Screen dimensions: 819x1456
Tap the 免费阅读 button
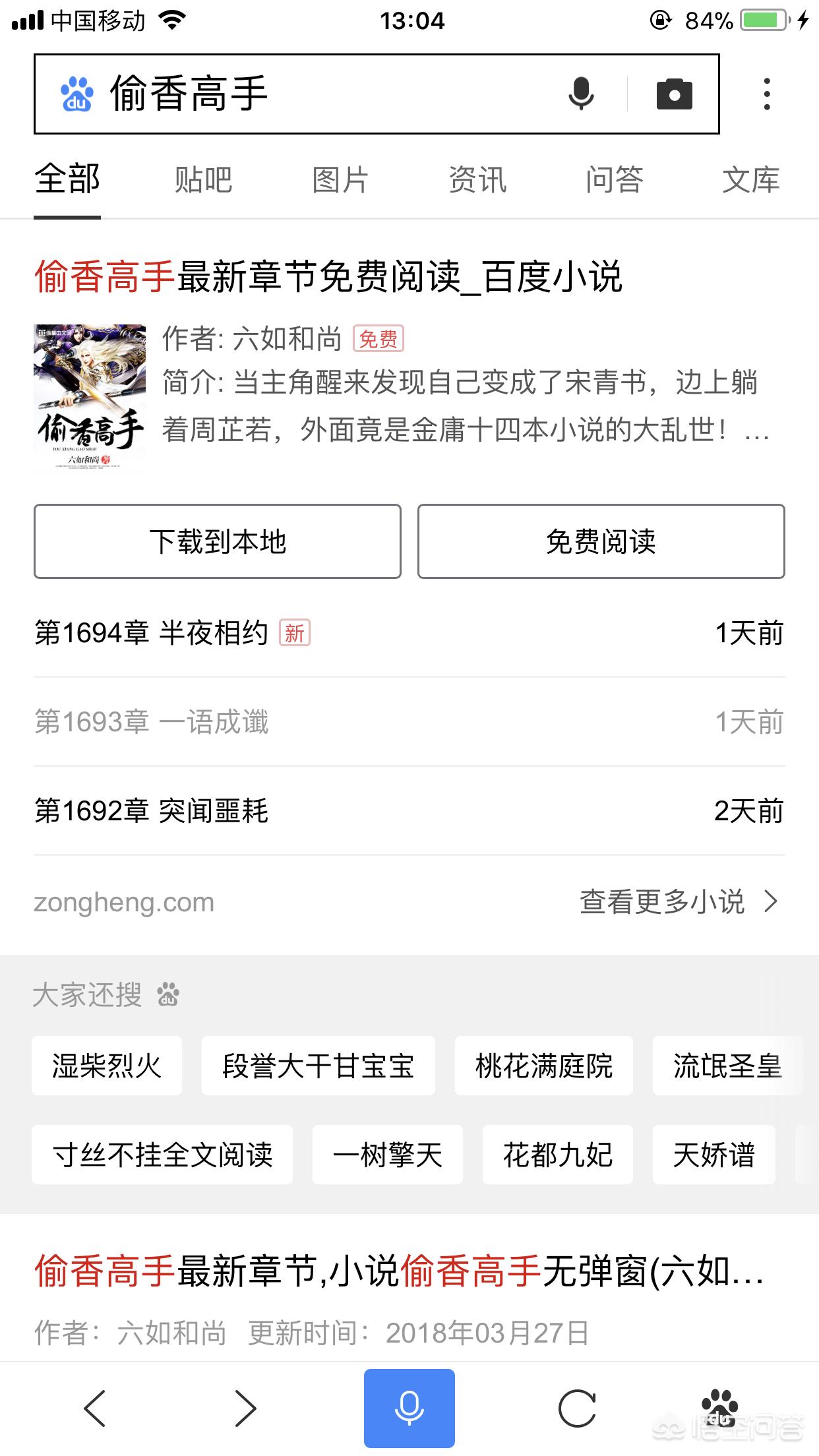point(601,541)
